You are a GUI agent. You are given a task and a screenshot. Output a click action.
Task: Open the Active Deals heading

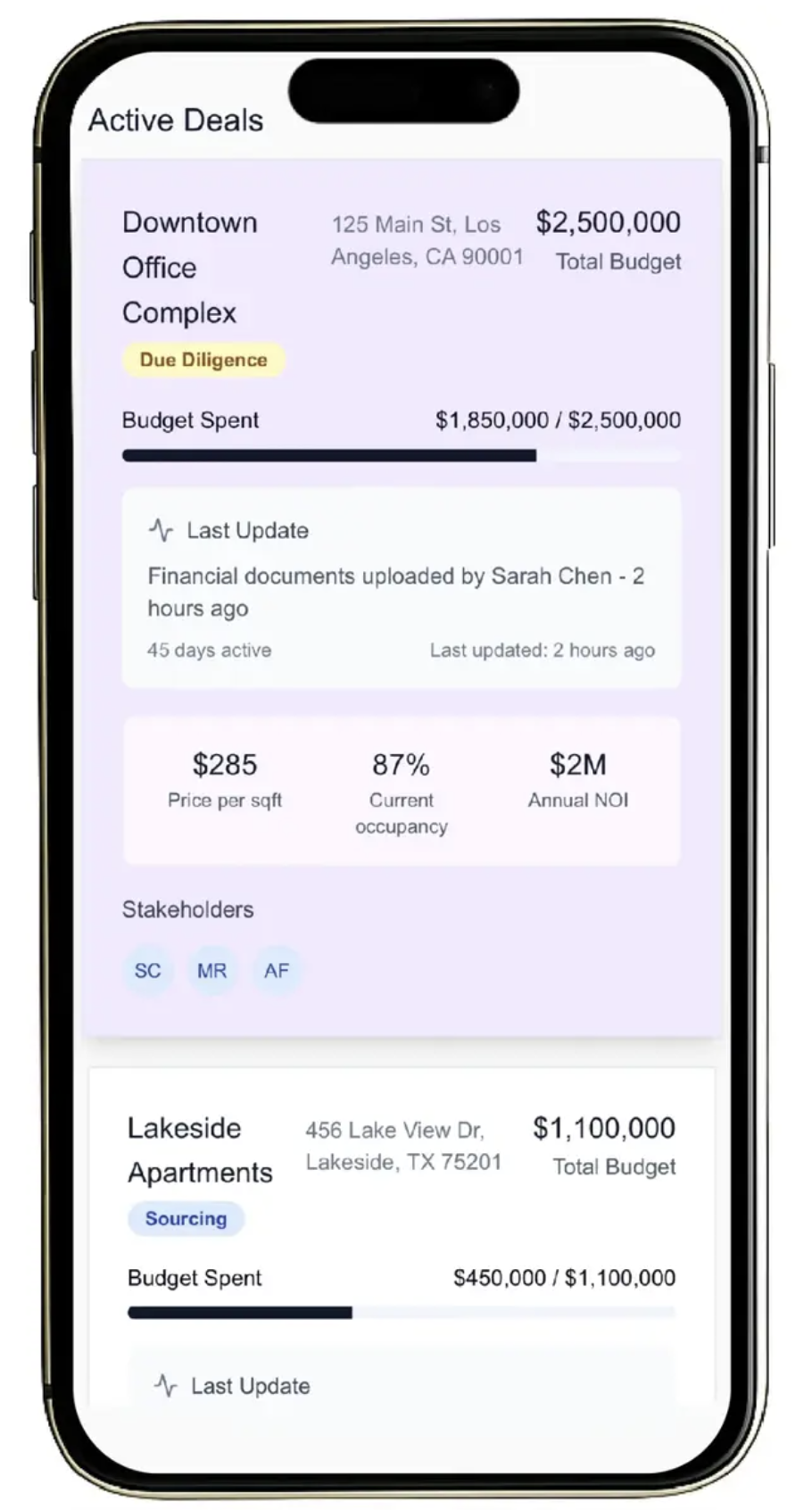[175, 119]
